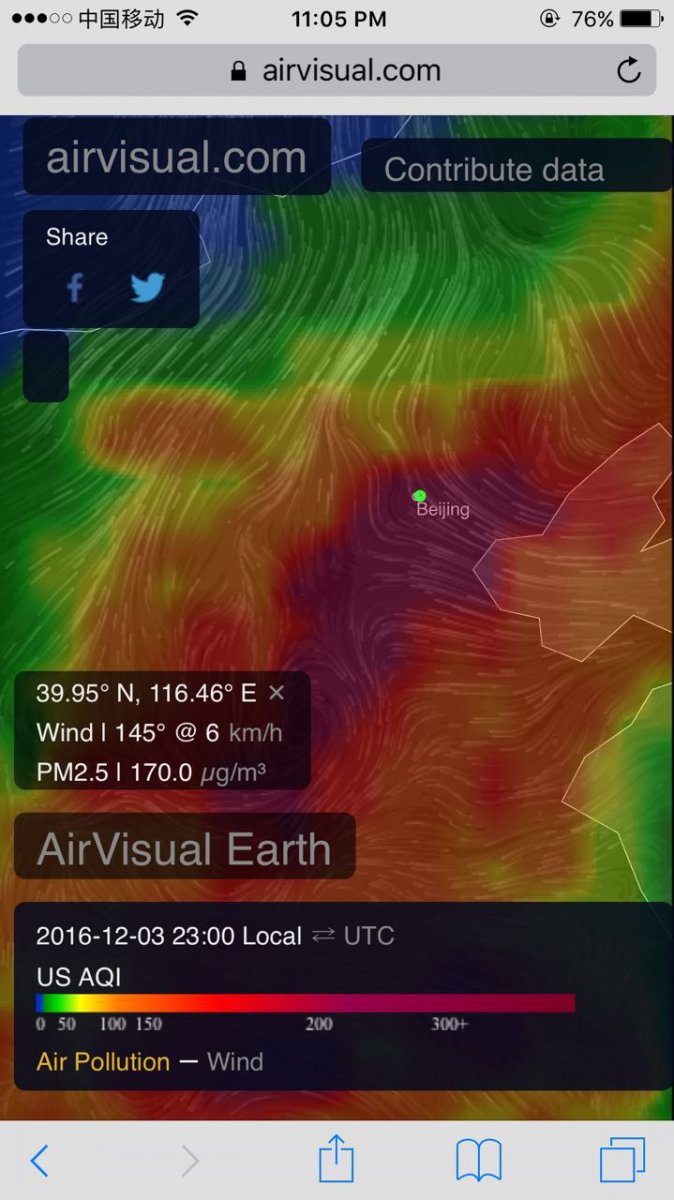Select the Air Pollution layer

(x=103, y=1061)
